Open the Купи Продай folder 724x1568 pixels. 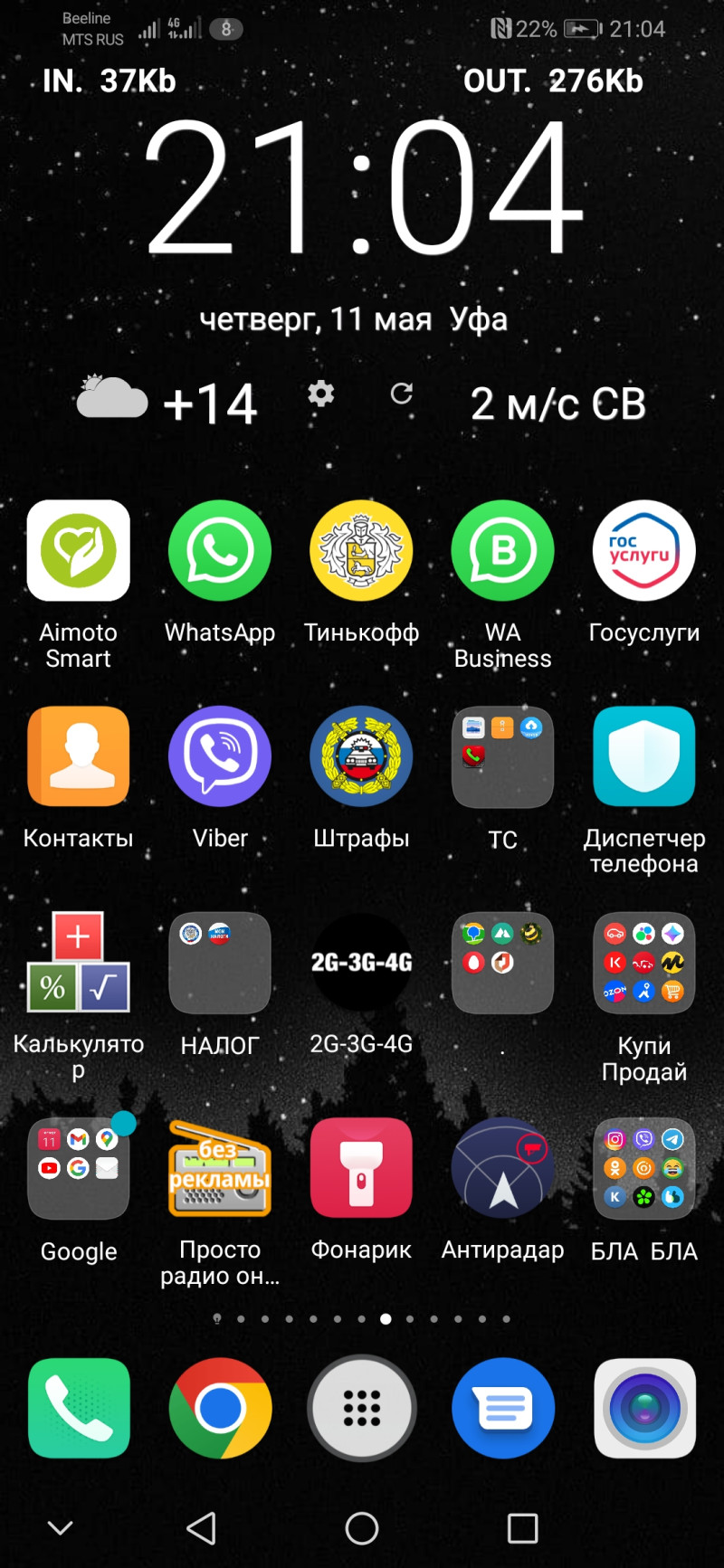[x=643, y=962]
